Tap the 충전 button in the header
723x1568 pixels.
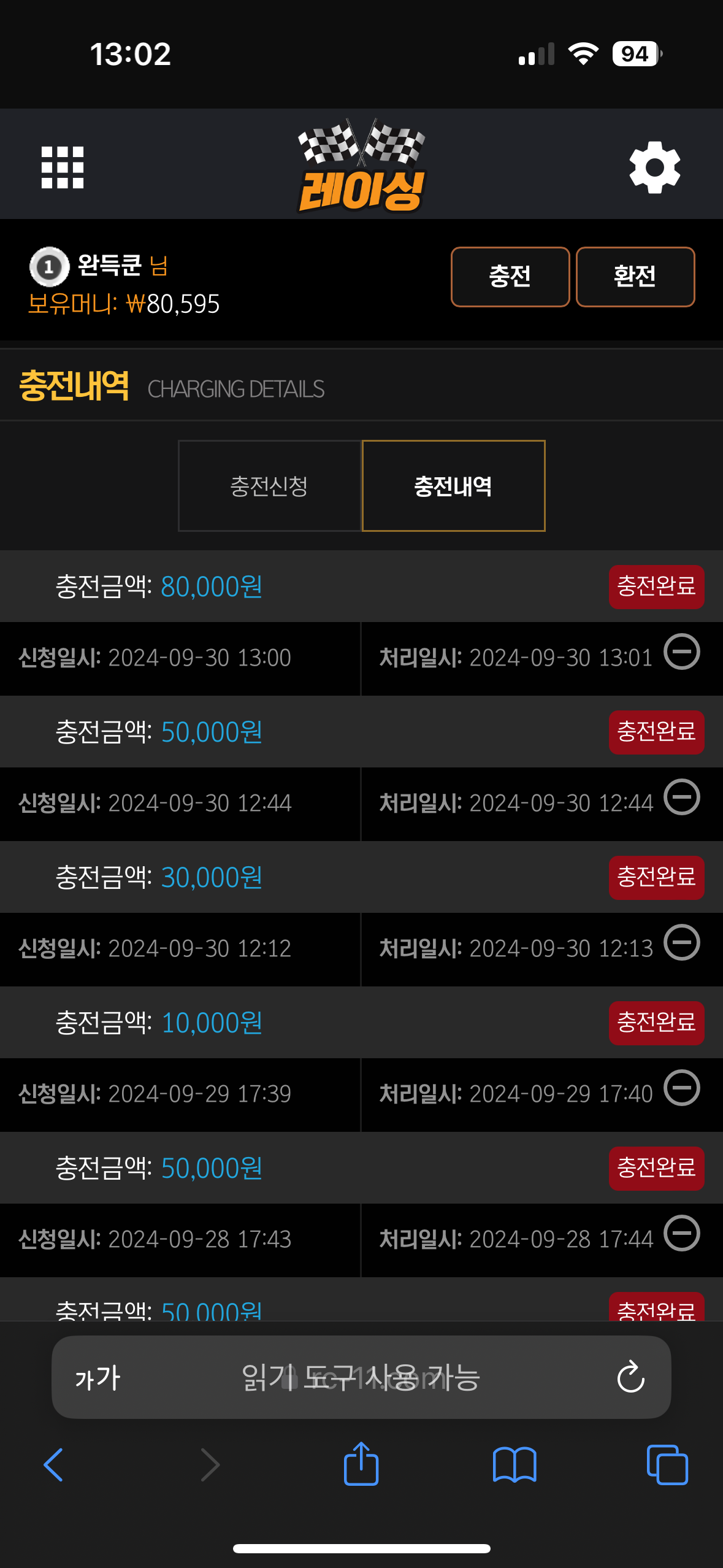coord(510,277)
